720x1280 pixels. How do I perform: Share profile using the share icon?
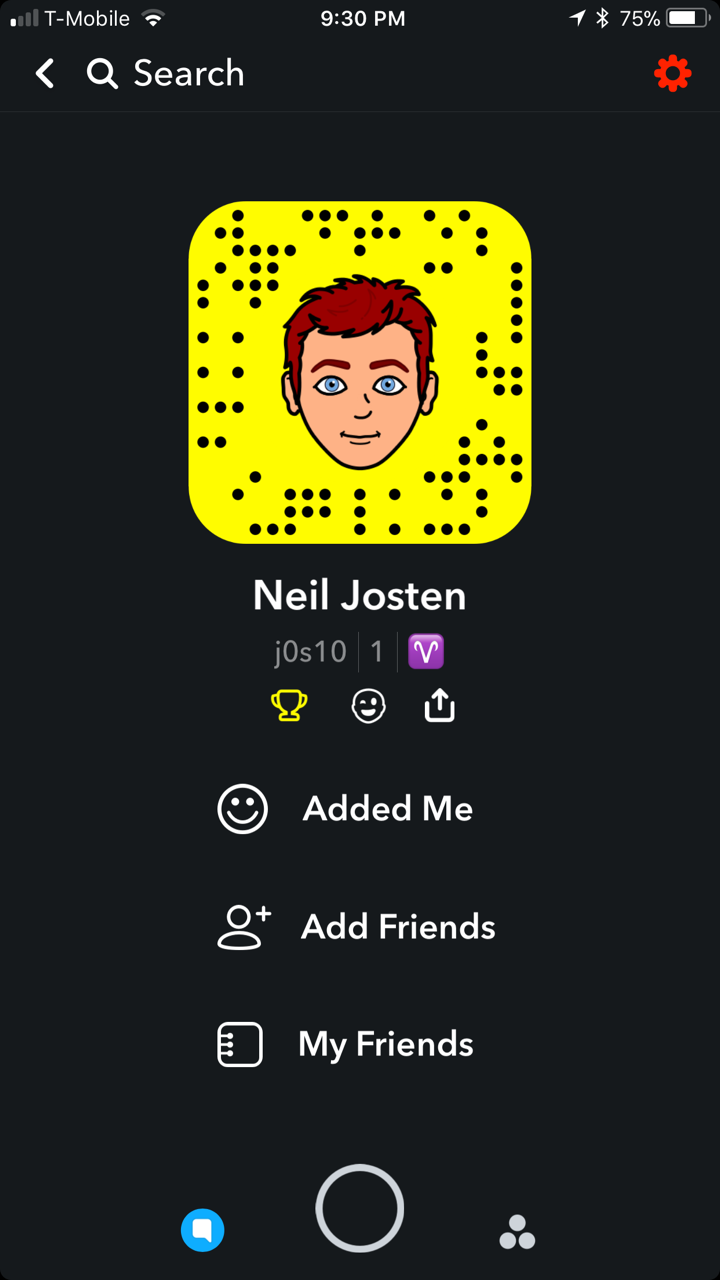point(440,706)
